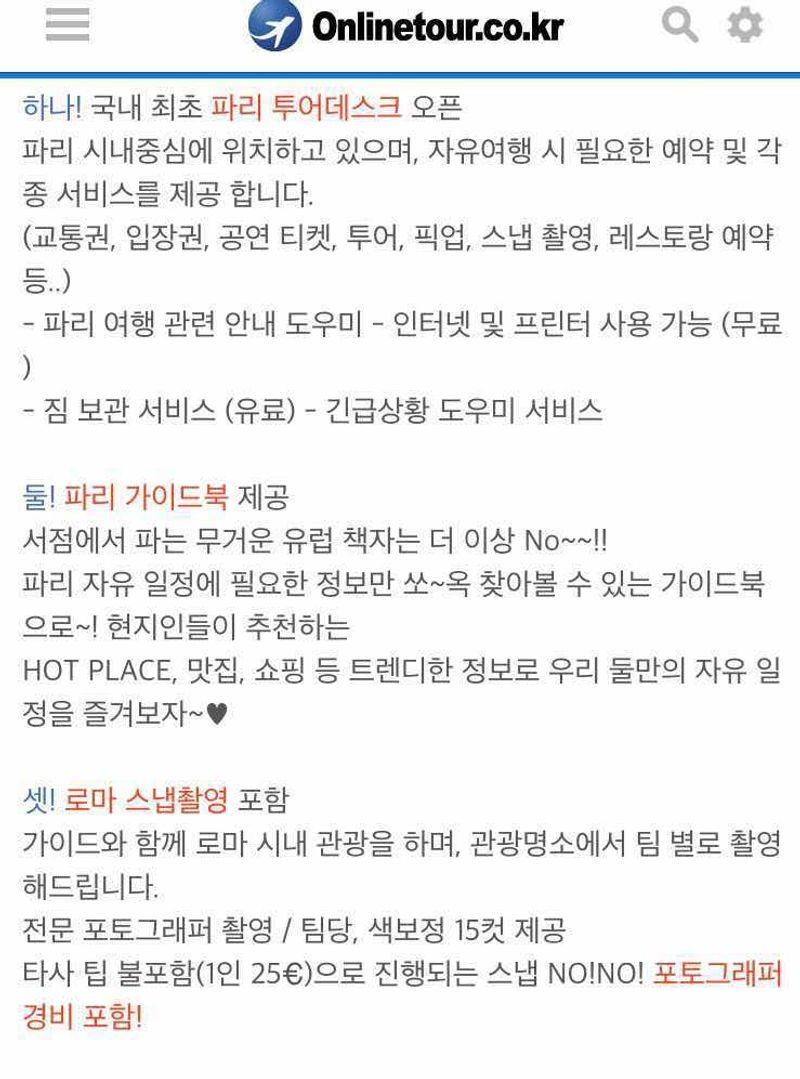800x1079 pixels.
Task: Tap the Onlinetour.co.kr logo
Action: (405, 27)
